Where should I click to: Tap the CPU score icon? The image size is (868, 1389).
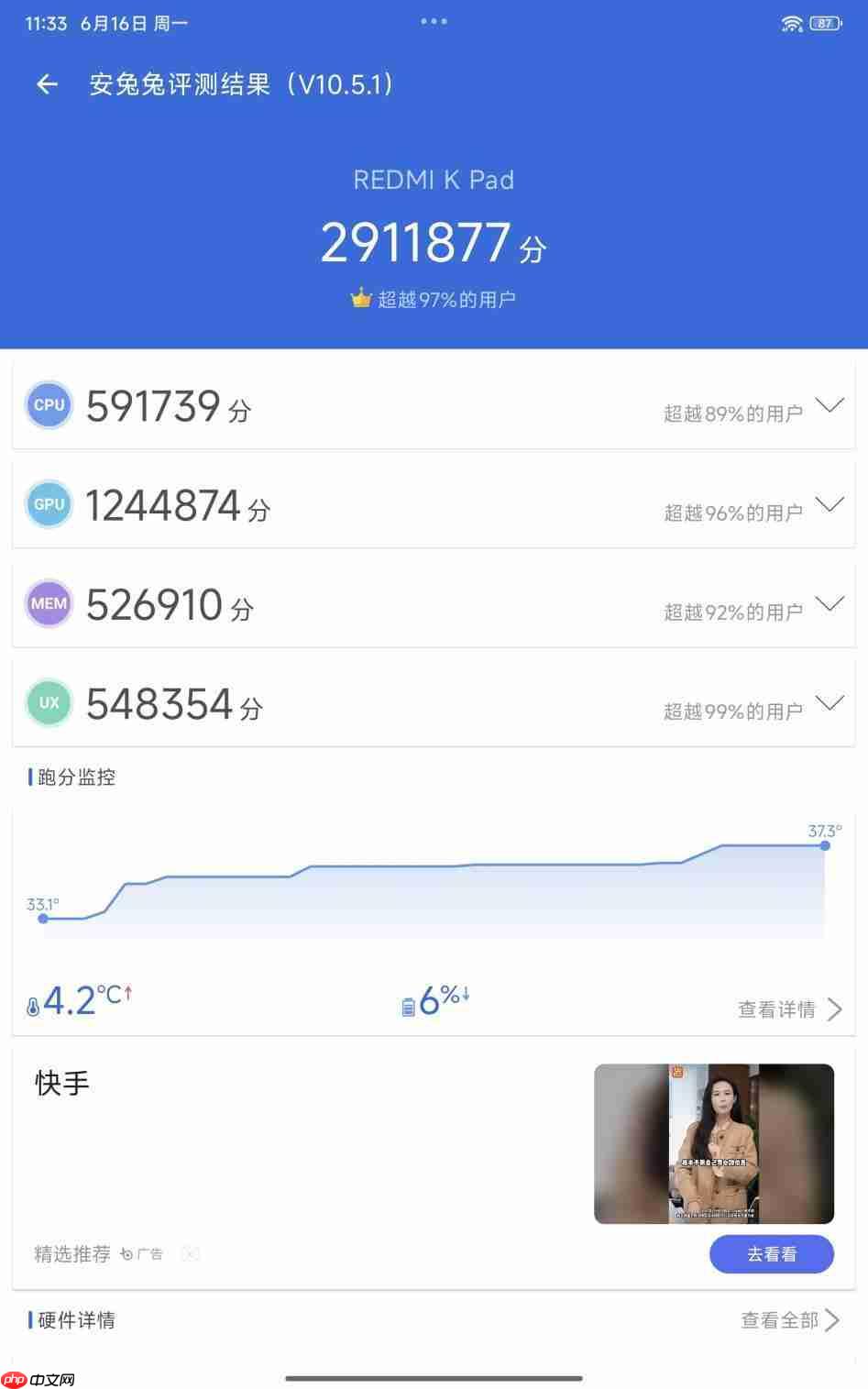(x=49, y=404)
